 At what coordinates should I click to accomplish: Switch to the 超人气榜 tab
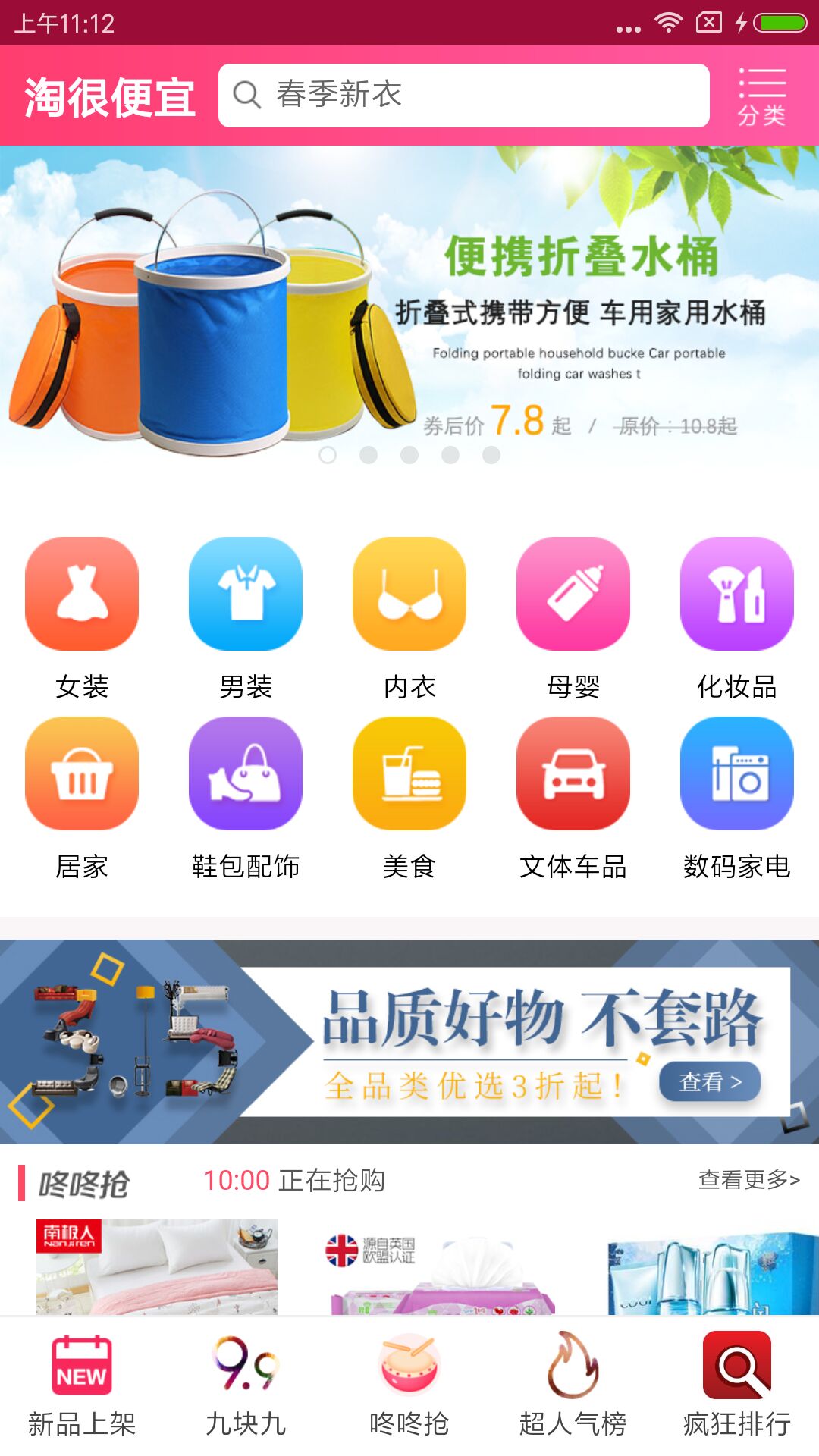[x=573, y=1385]
